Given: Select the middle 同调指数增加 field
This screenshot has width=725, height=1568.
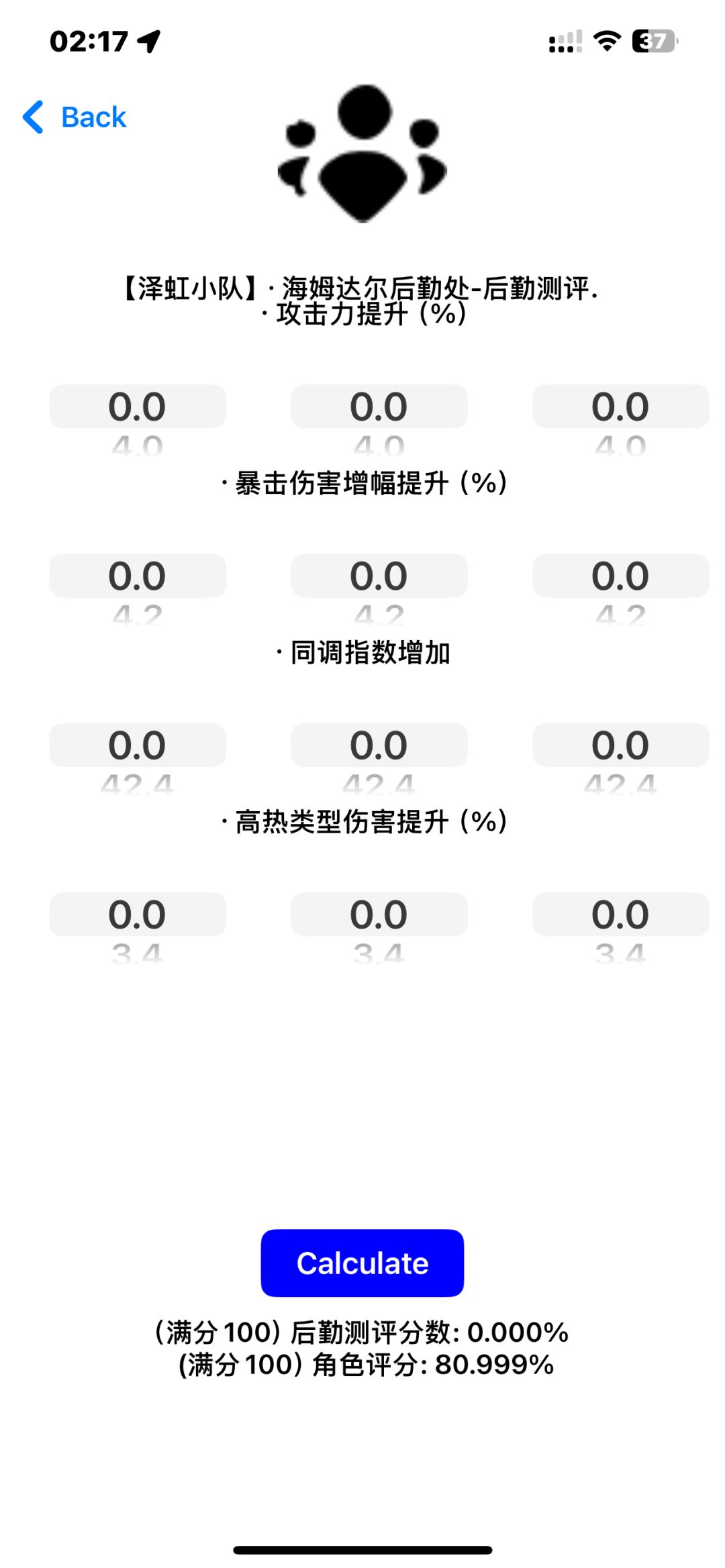Looking at the screenshot, I should click(378, 745).
